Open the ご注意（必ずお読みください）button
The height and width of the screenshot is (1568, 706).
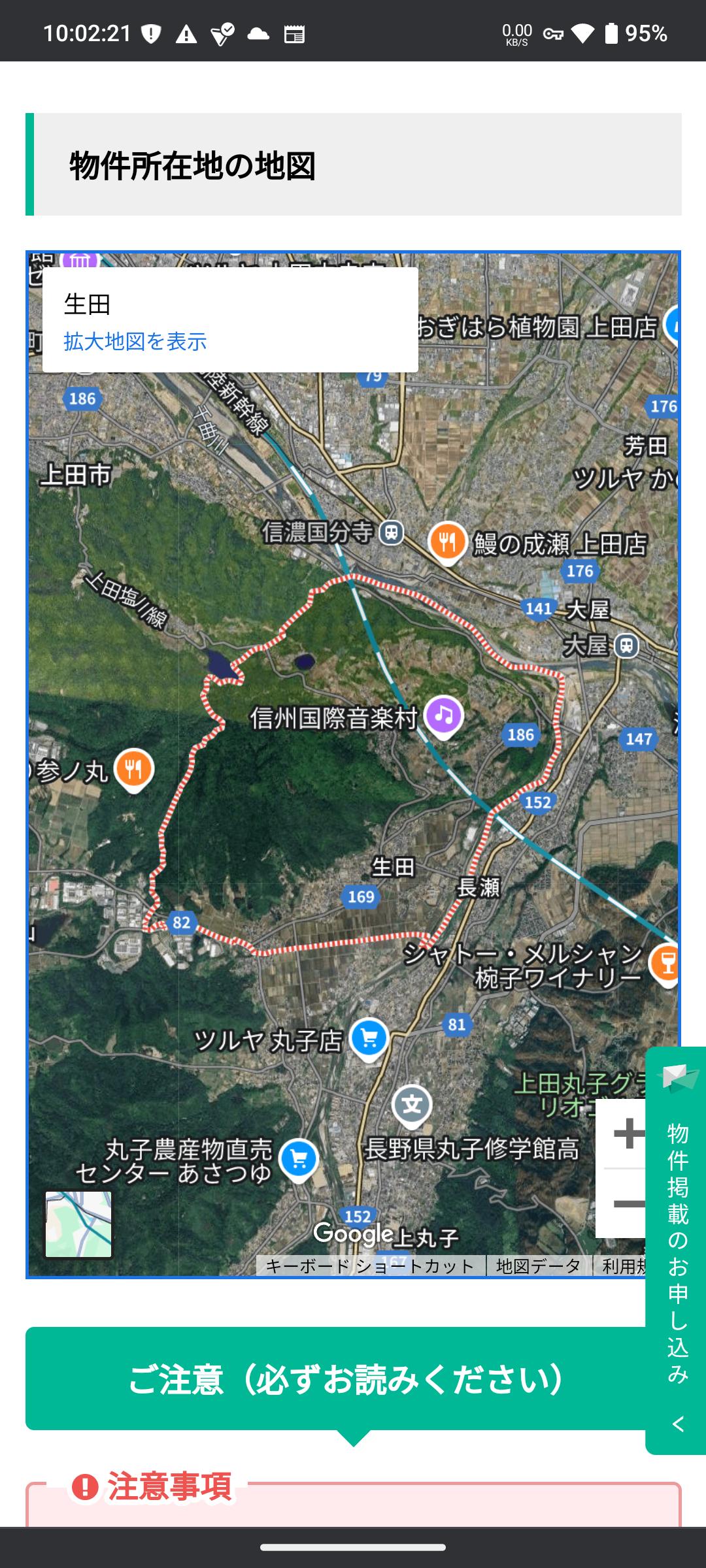tap(345, 1379)
